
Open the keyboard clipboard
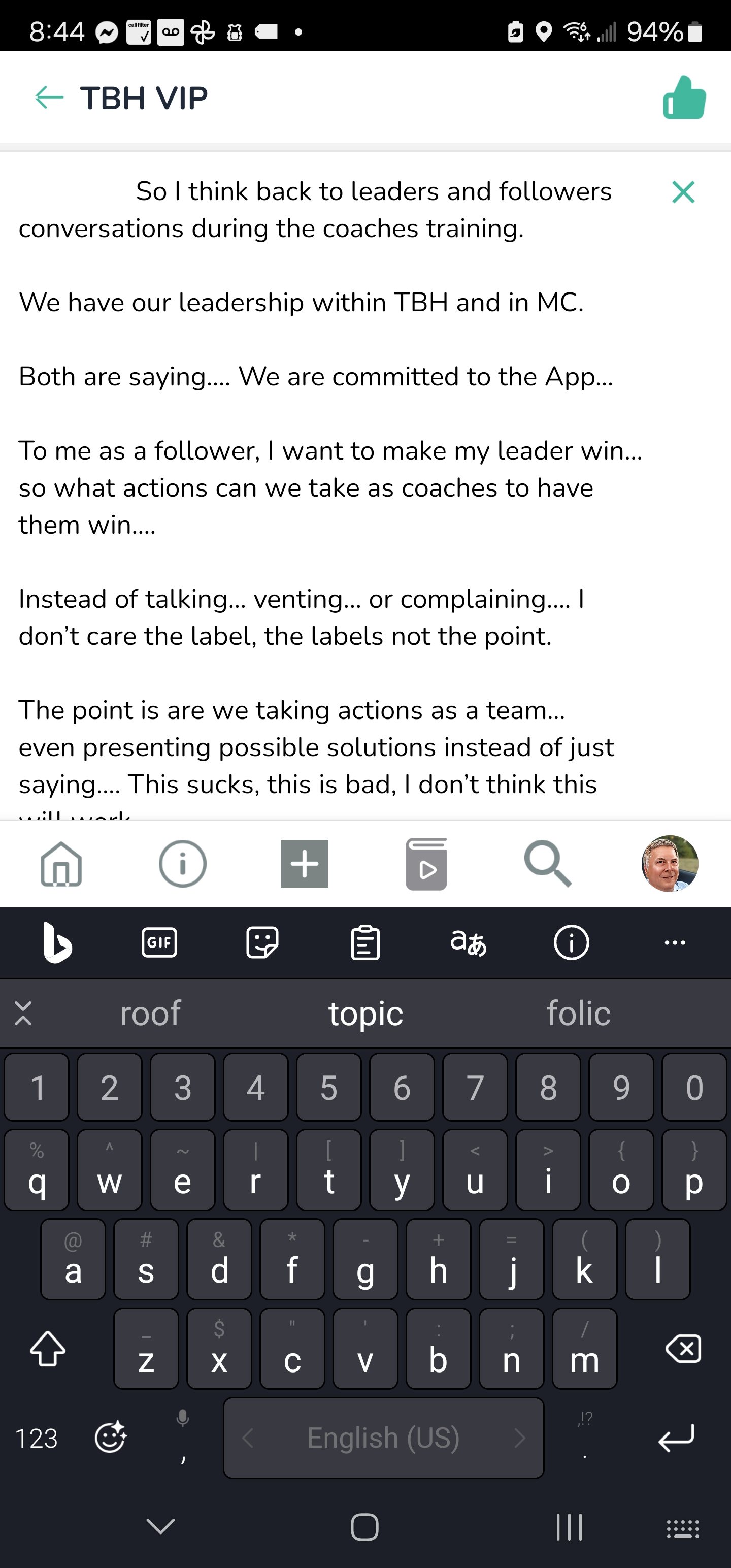pos(365,943)
